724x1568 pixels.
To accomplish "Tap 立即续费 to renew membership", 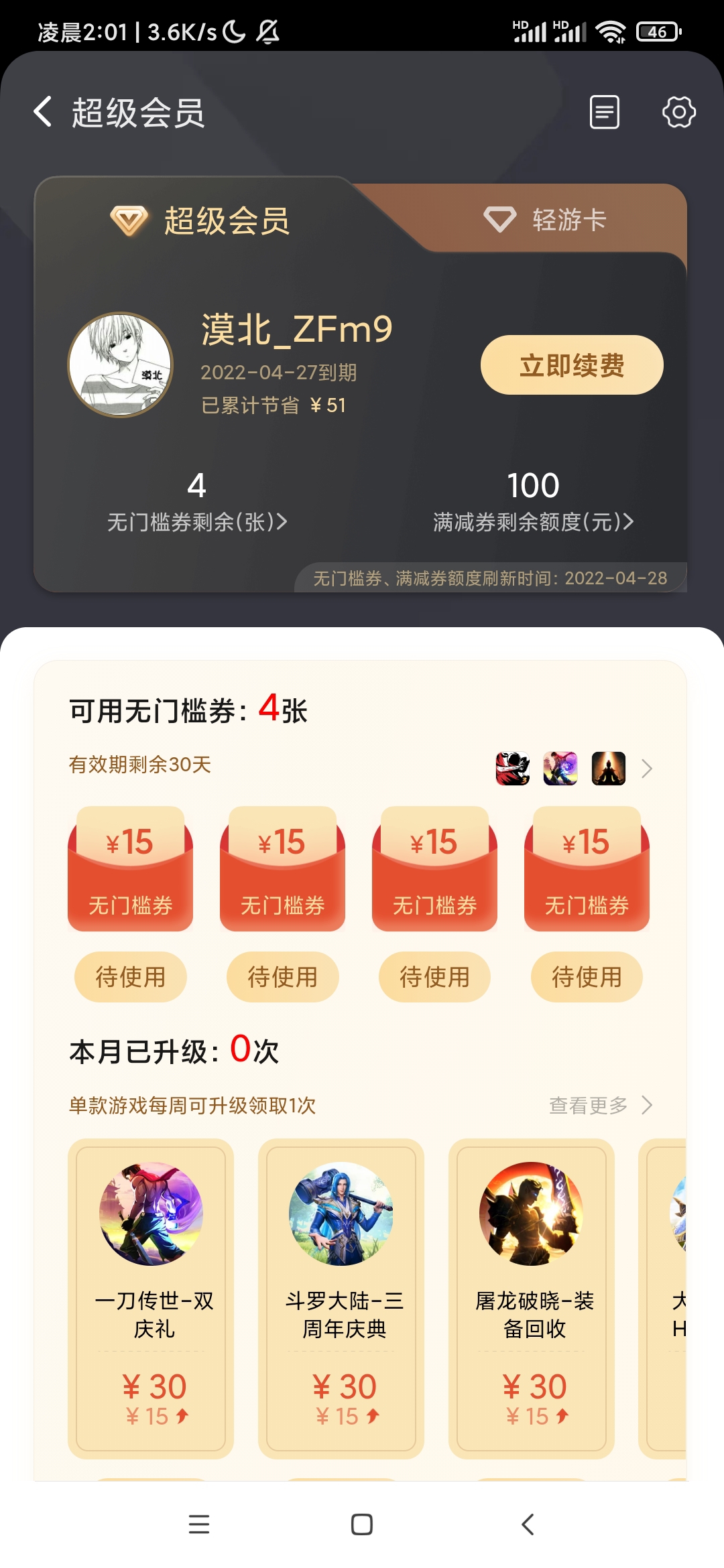I will pyautogui.click(x=571, y=365).
